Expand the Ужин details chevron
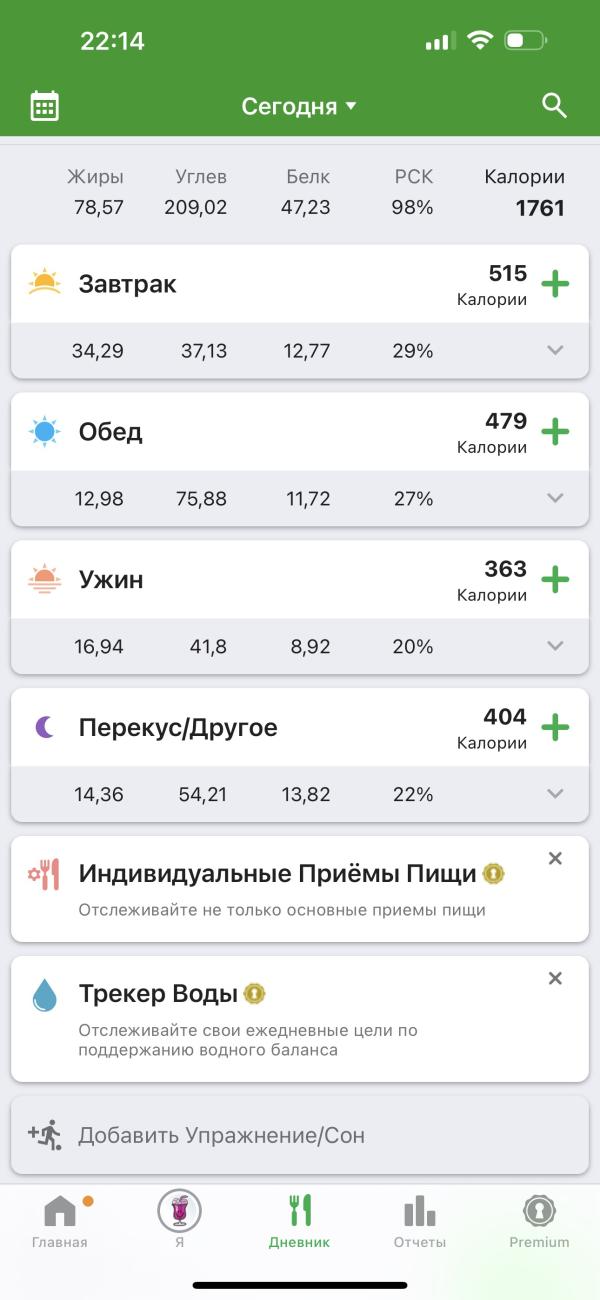 click(556, 646)
